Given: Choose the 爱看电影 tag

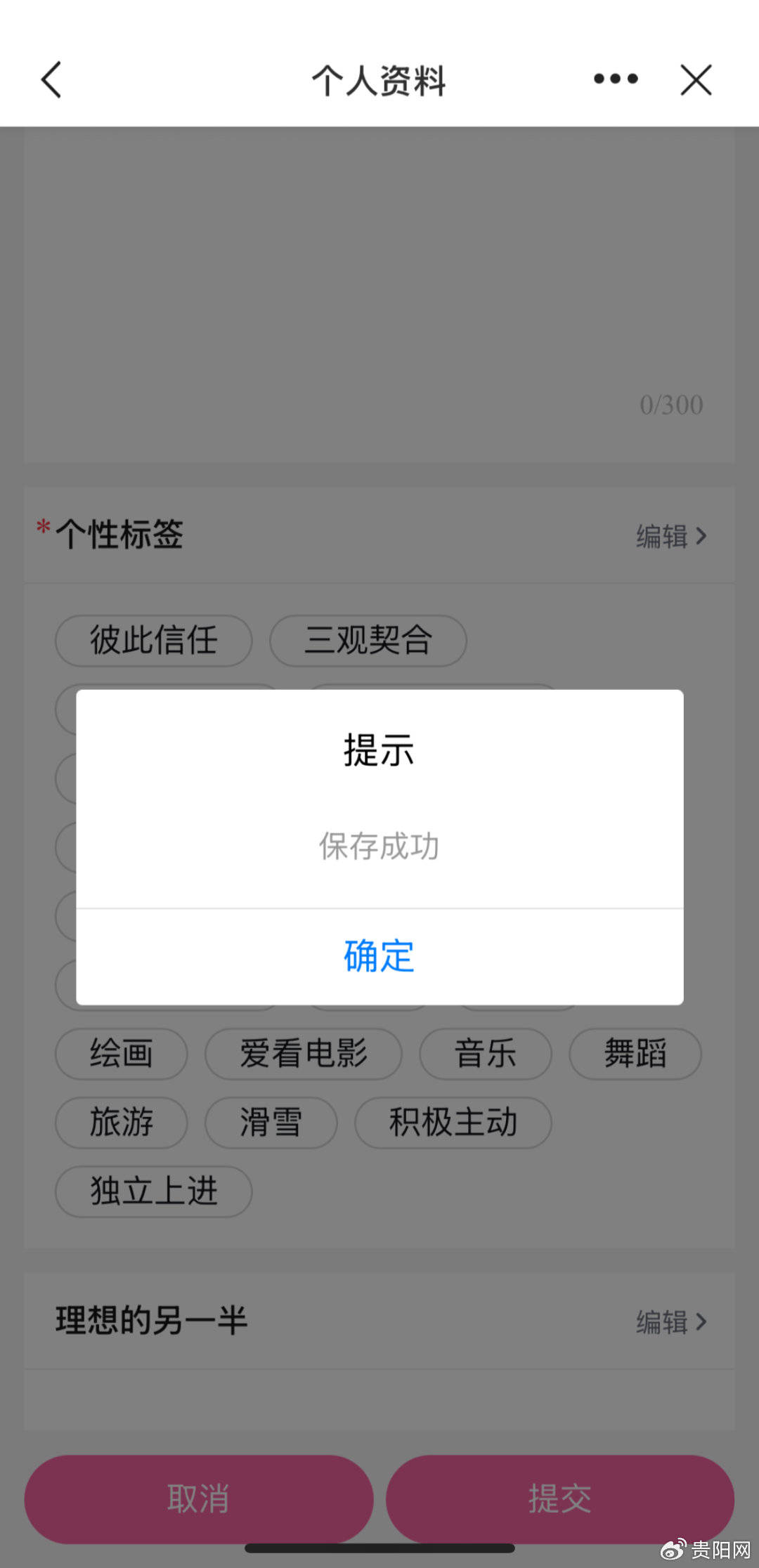Looking at the screenshot, I should [x=304, y=1054].
